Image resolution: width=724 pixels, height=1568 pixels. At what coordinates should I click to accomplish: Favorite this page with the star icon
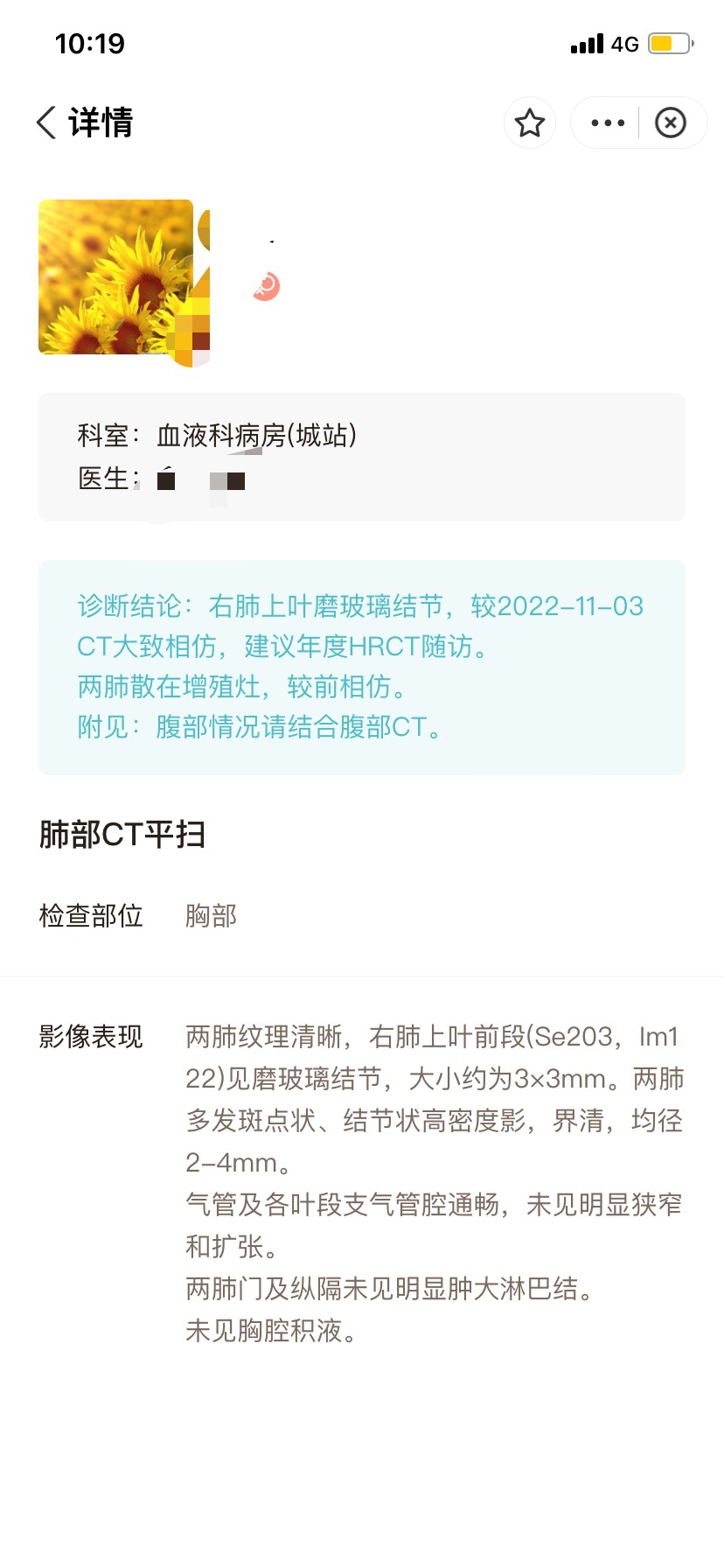point(530,122)
